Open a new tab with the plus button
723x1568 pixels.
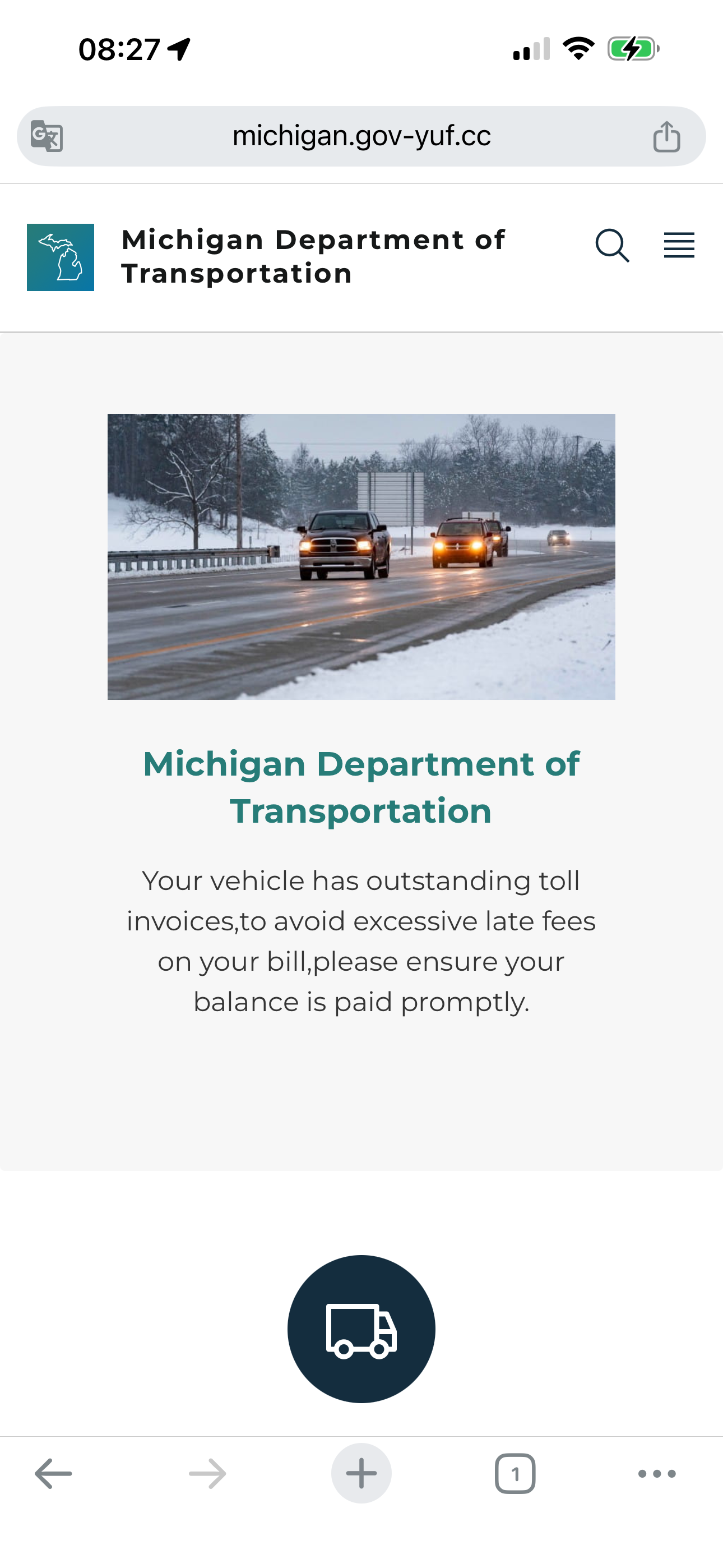[361, 1474]
